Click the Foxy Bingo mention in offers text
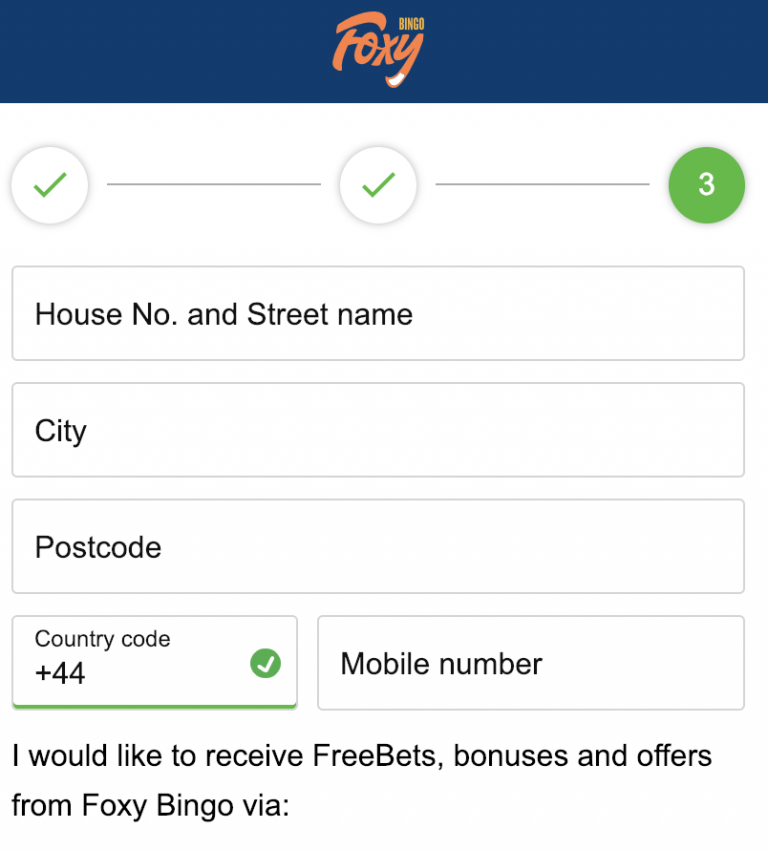768x850 pixels. tap(162, 805)
